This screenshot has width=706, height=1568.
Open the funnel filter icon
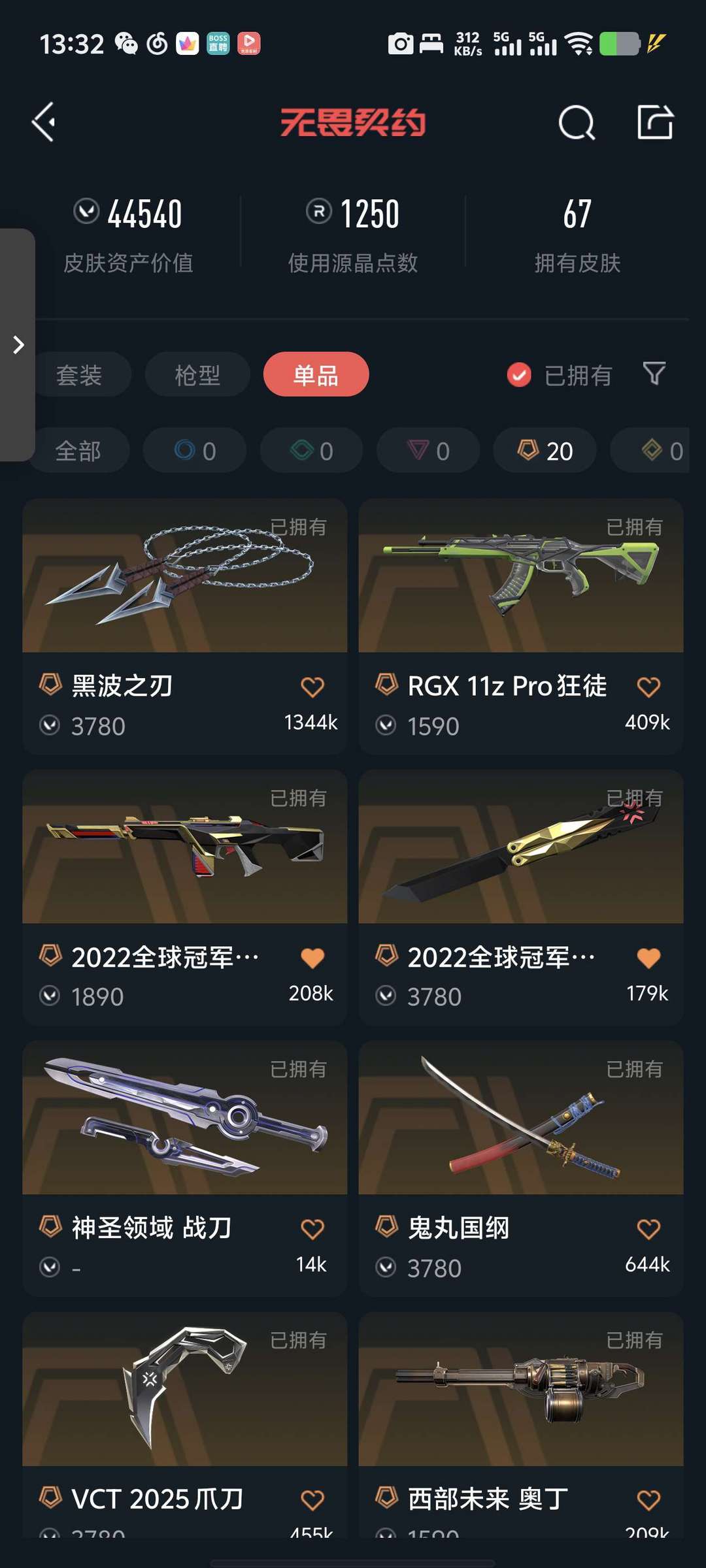pos(654,374)
